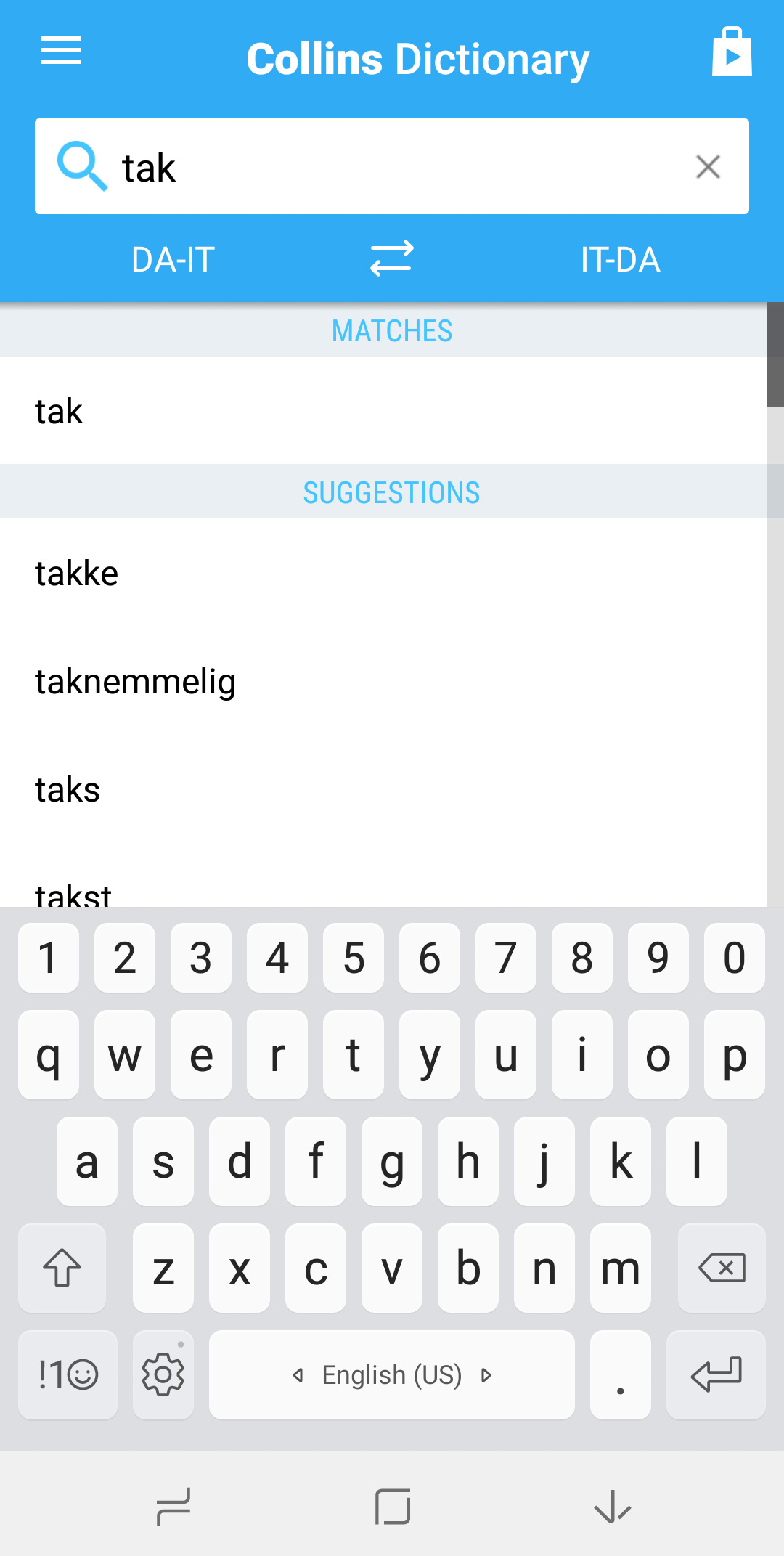Select the DA-IT dictionary direction

[x=173, y=259]
